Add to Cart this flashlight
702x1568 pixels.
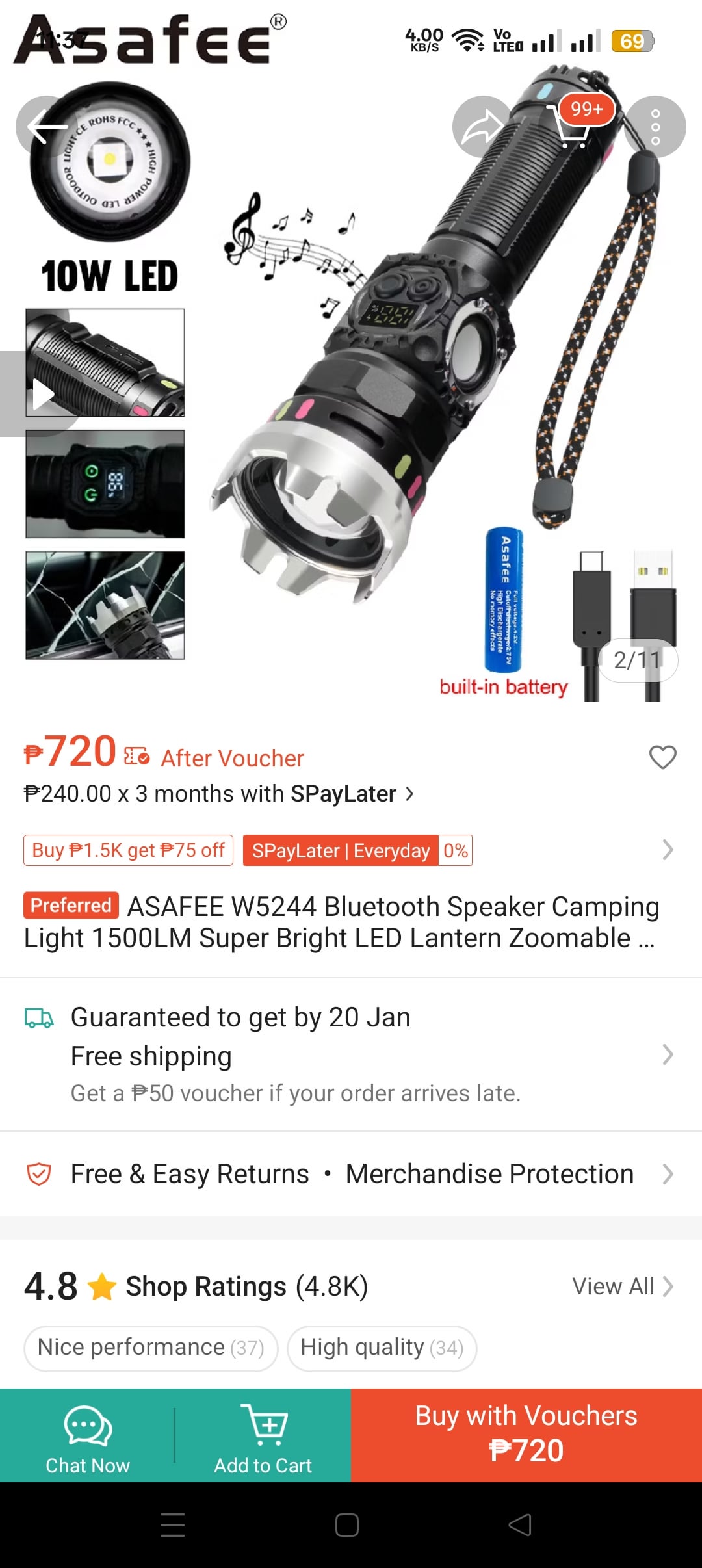pyautogui.click(x=263, y=1435)
